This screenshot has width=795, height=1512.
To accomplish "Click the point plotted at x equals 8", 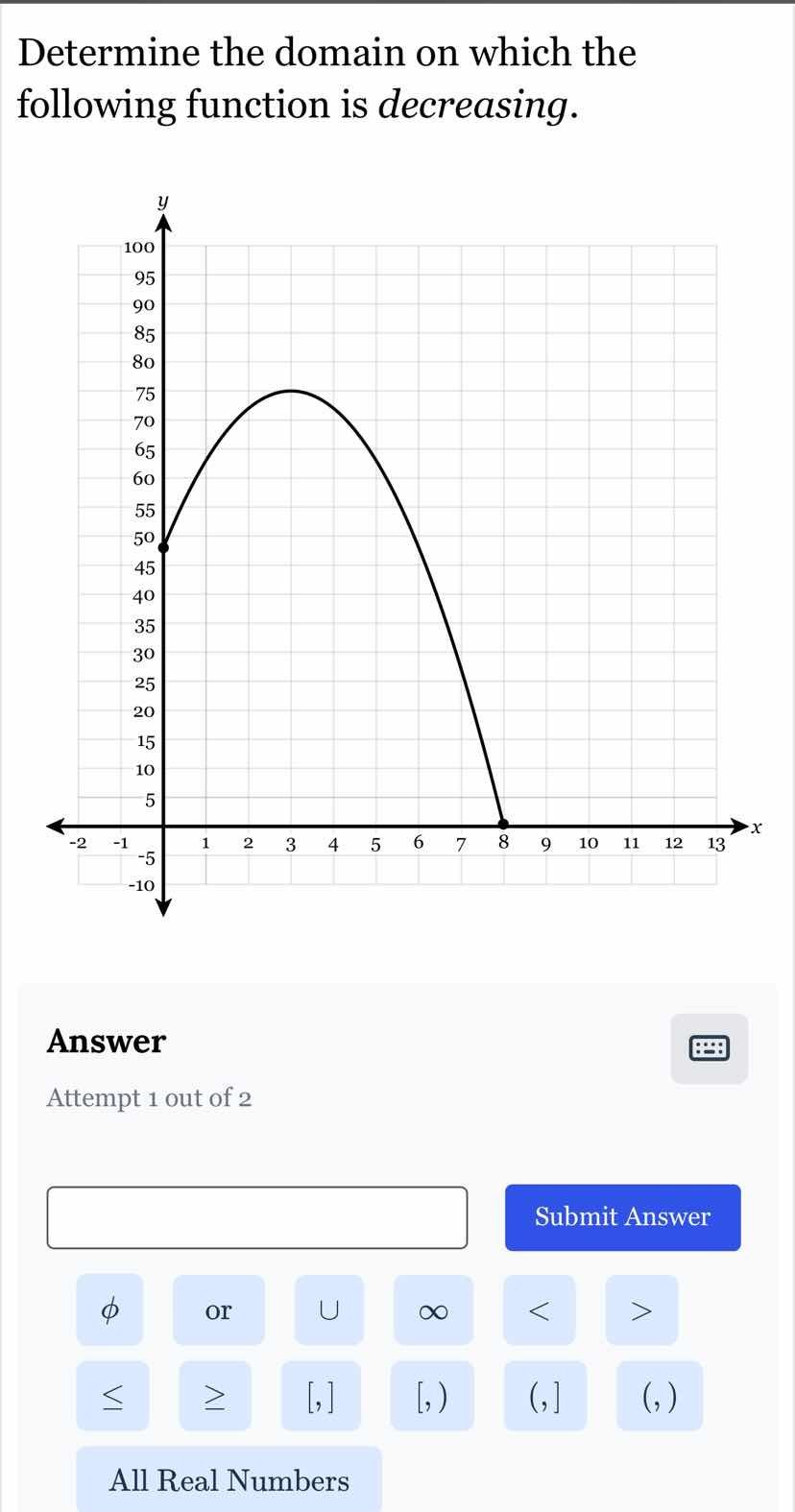I will tap(502, 823).
